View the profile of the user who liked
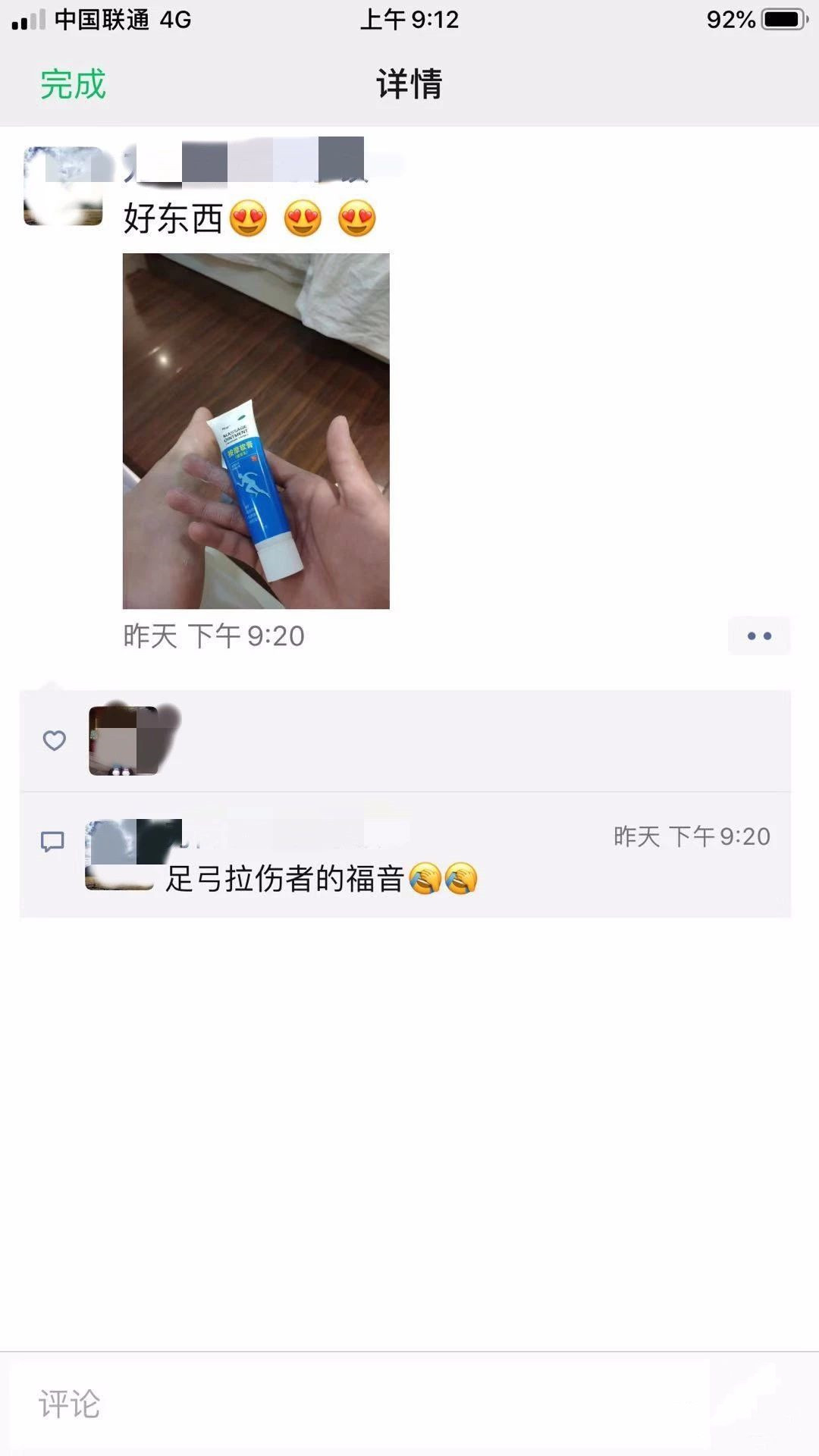The width and height of the screenshot is (819, 1456). pyautogui.click(x=124, y=740)
